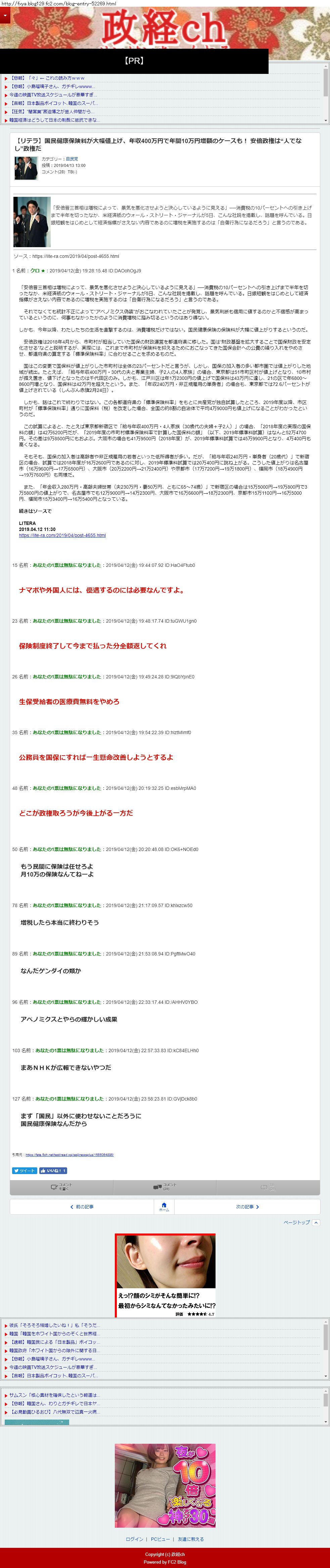Screen dimensions: 330x1568
Task: Open the 今週の映画TV放送スケジュール headline in top list
Action: pos(52,95)
